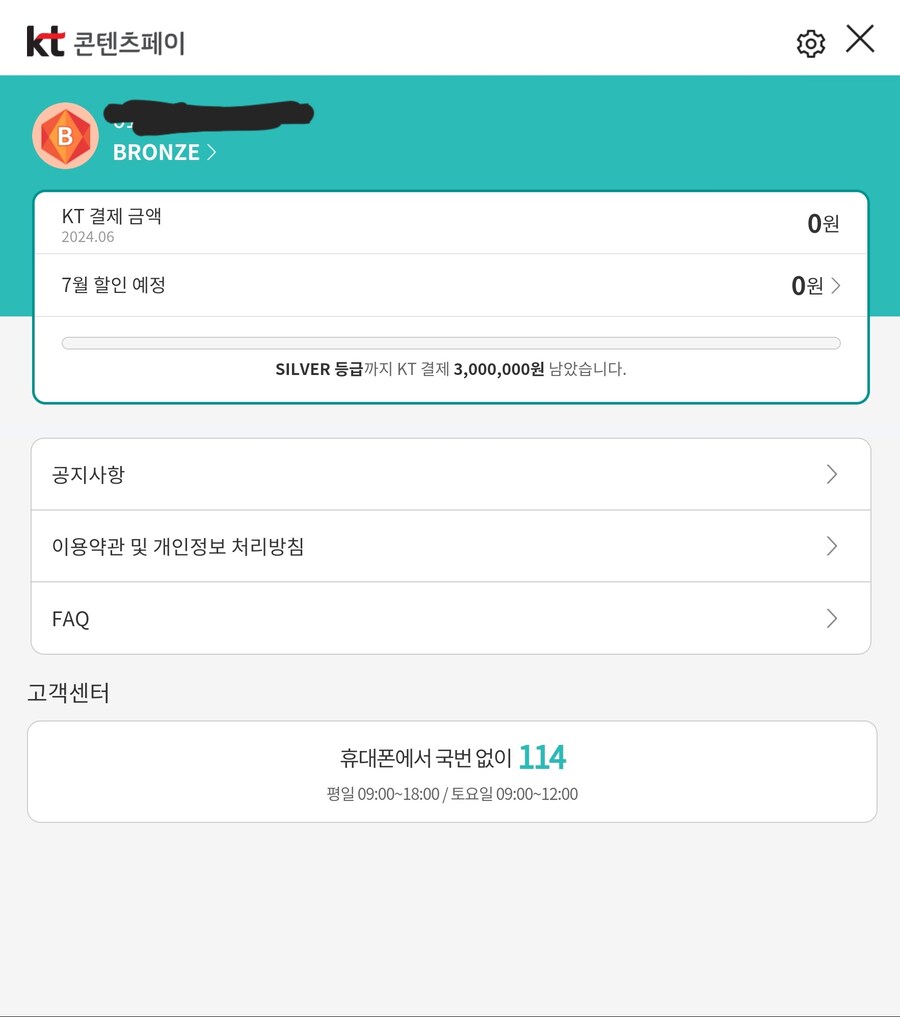Image resolution: width=900 pixels, height=1017 pixels.
Task: Click the X icon at top right
Action: pyautogui.click(x=859, y=40)
